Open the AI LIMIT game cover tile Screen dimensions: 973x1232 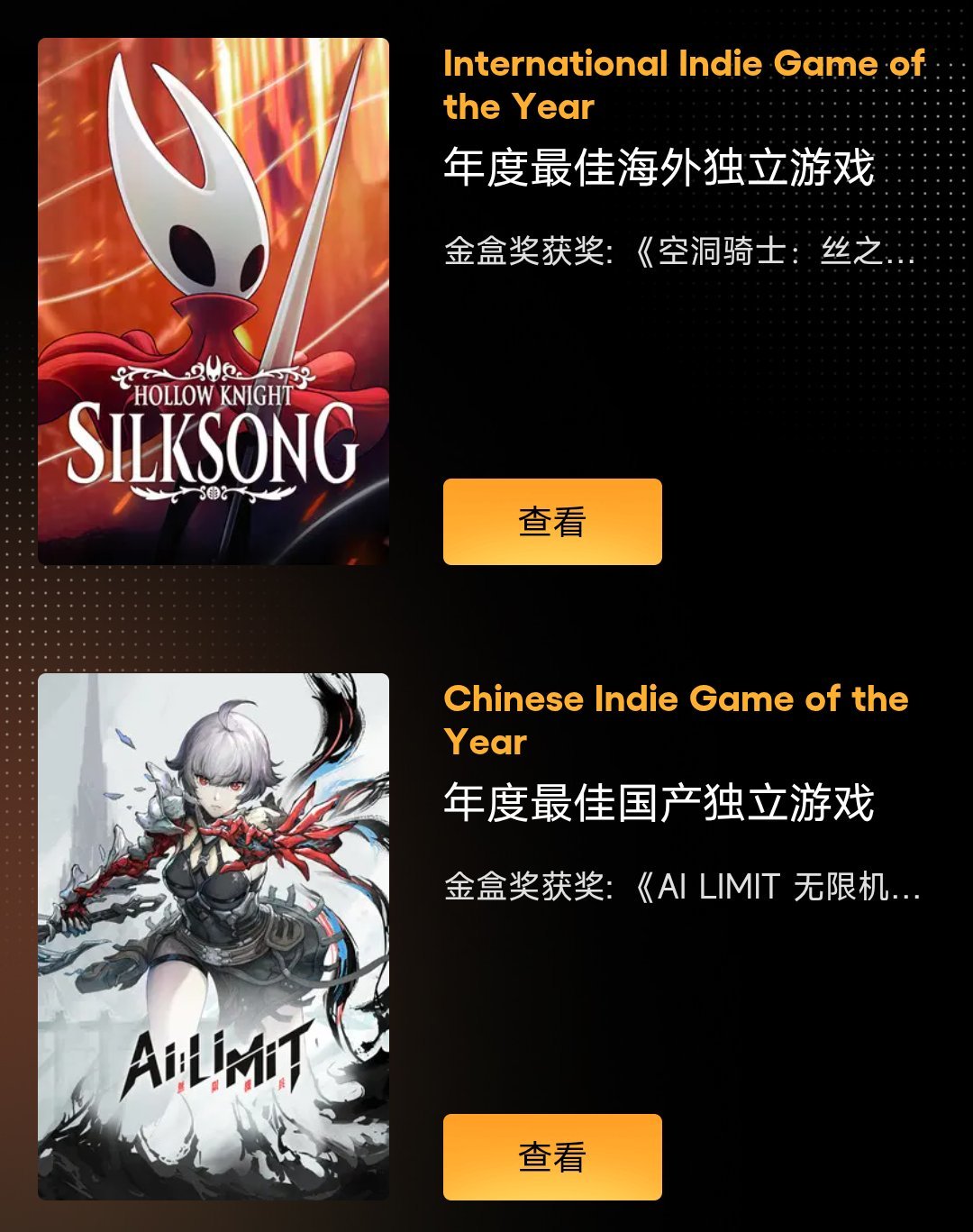tap(214, 936)
